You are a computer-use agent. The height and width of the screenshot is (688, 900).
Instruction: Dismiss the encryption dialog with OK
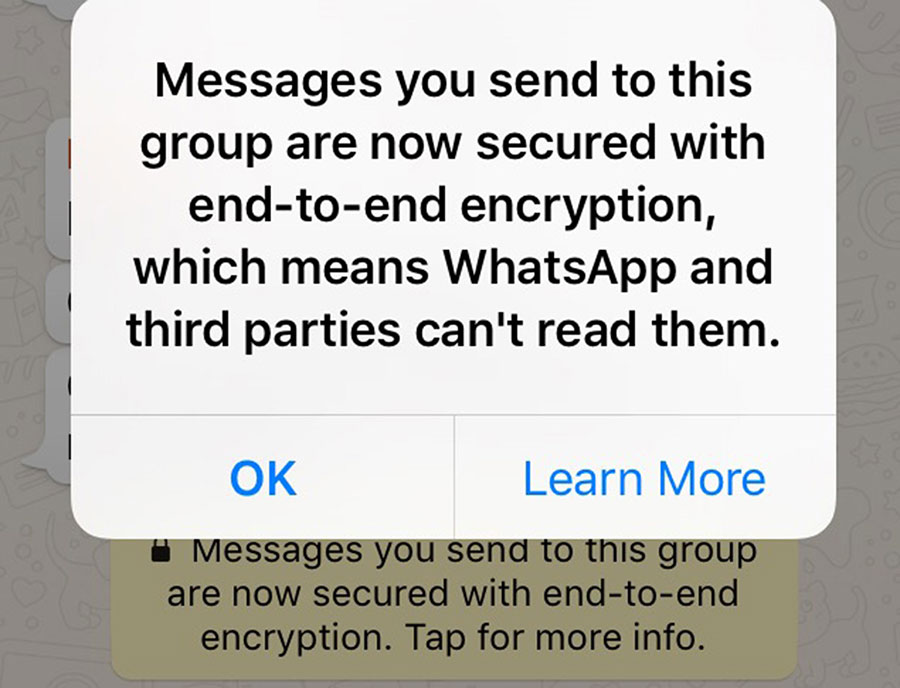tap(263, 479)
